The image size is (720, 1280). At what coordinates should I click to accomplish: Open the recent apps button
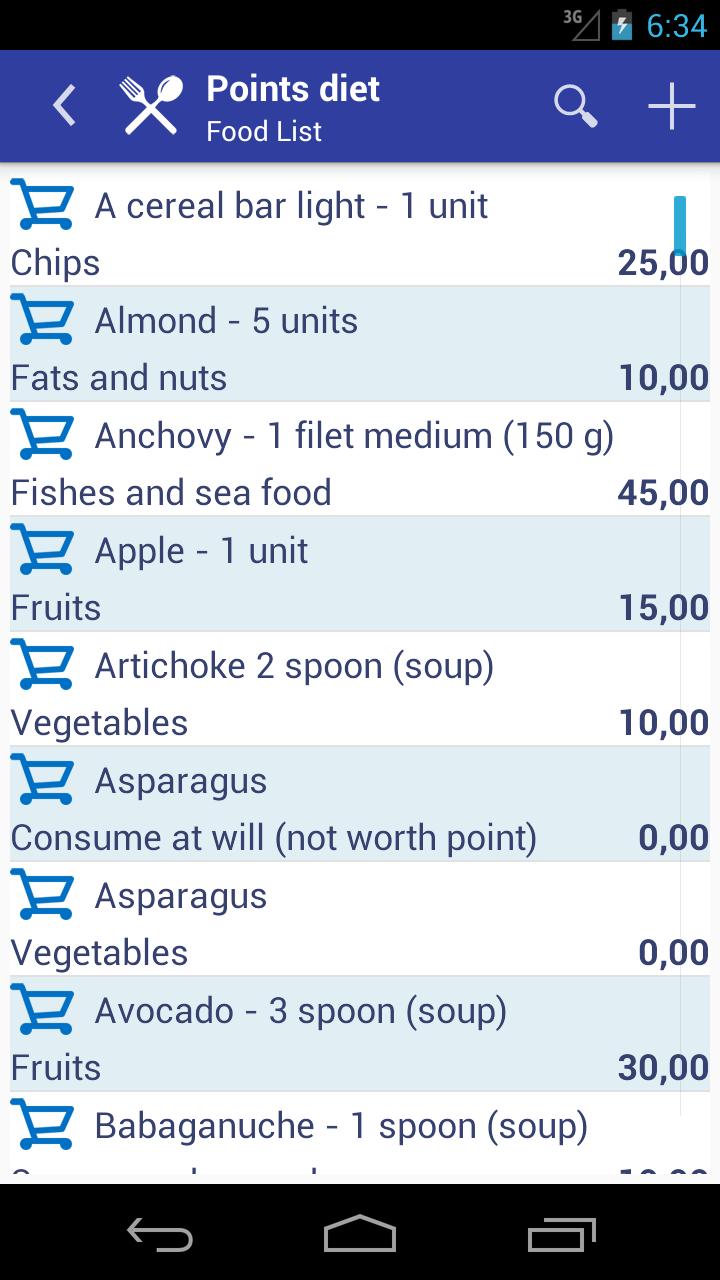(x=561, y=1233)
